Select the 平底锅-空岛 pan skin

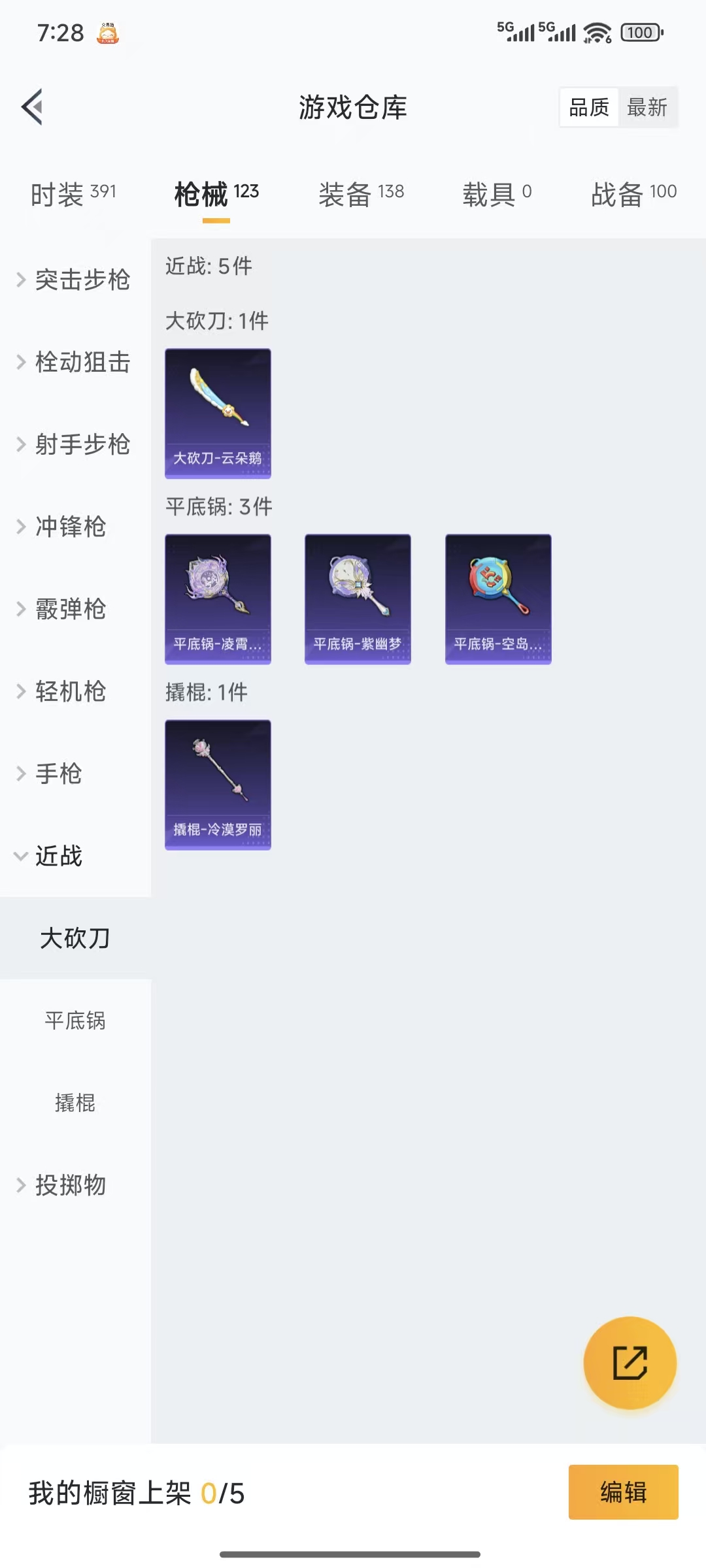pos(498,598)
